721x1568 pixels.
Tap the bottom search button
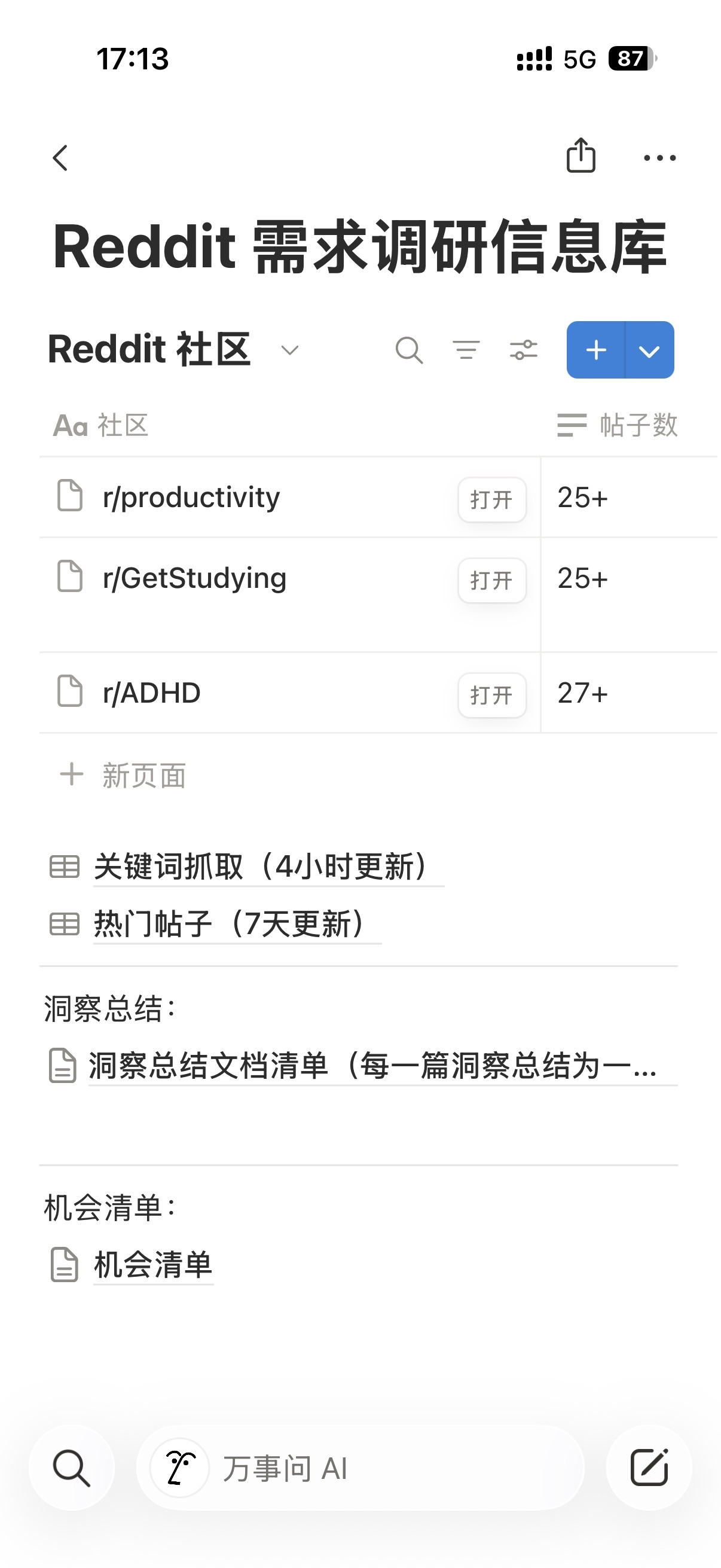[72, 1468]
